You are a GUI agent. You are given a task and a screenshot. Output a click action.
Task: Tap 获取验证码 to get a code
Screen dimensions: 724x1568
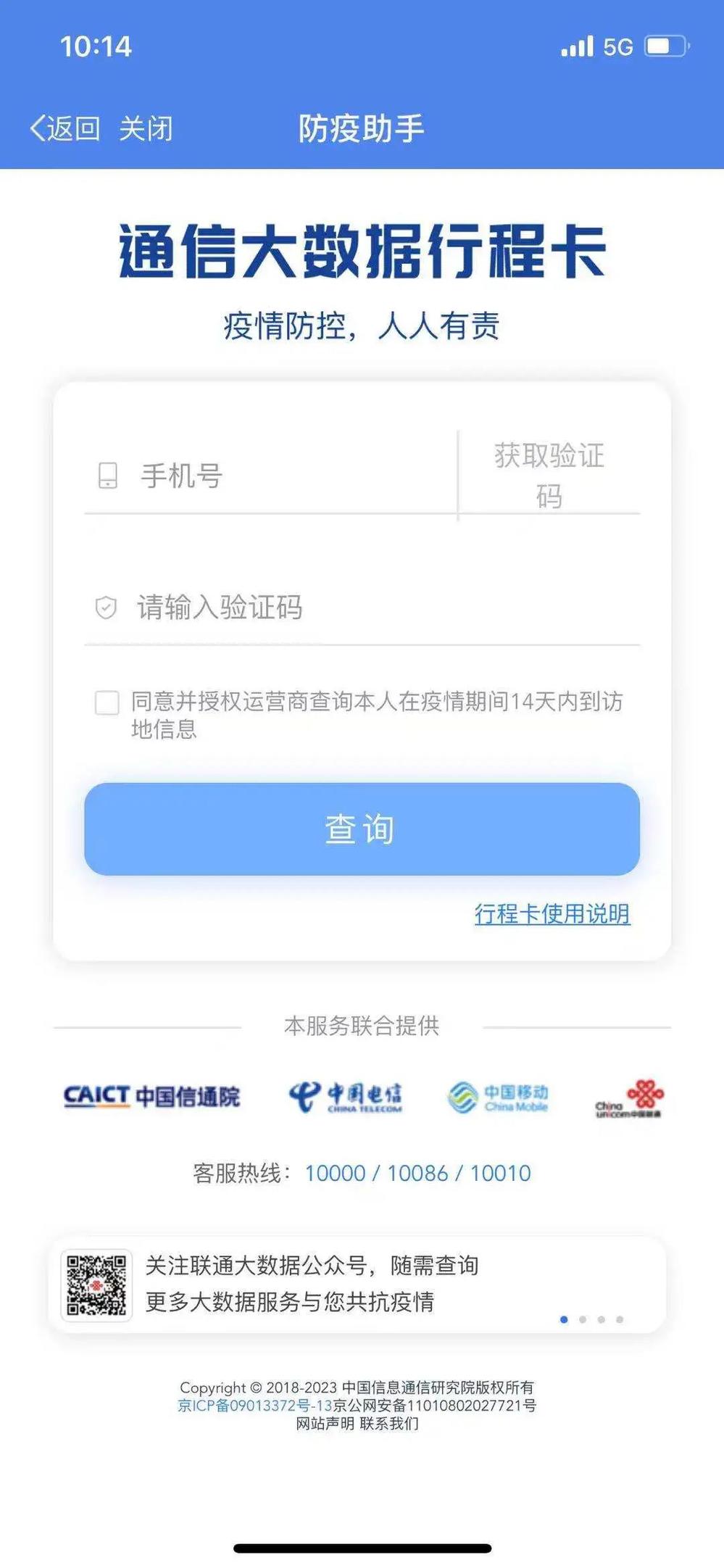pos(549,476)
